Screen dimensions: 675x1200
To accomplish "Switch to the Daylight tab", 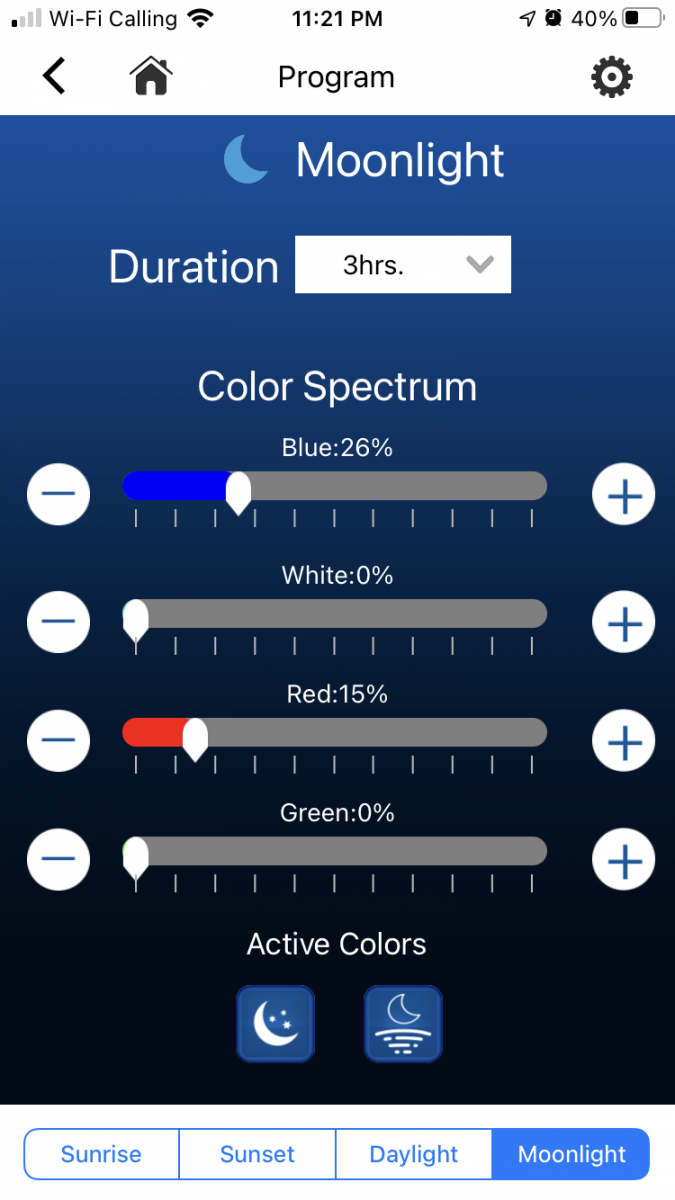I will pyautogui.click(x=413, y=1154).
